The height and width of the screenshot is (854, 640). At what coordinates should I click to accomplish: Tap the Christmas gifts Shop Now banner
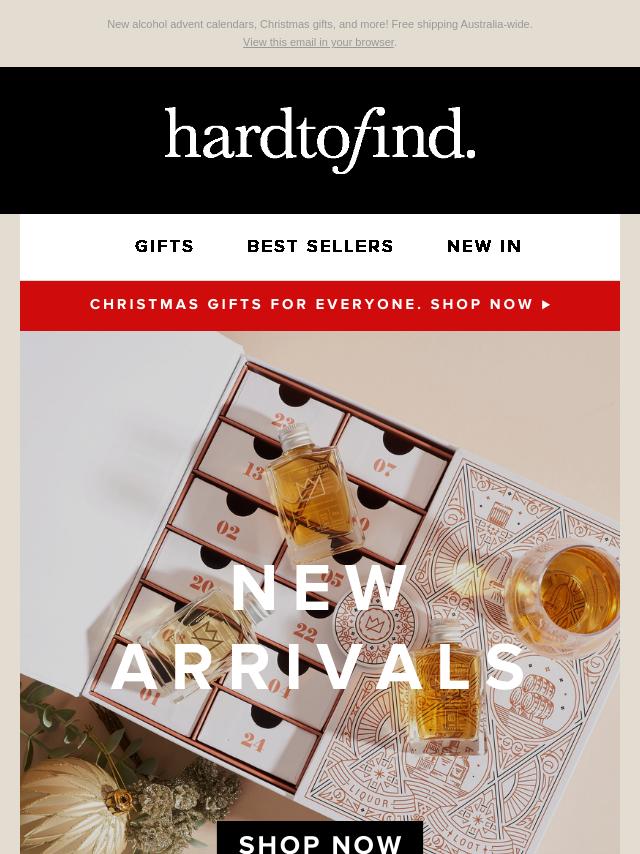pyautogui.click(x=320, y=305)
